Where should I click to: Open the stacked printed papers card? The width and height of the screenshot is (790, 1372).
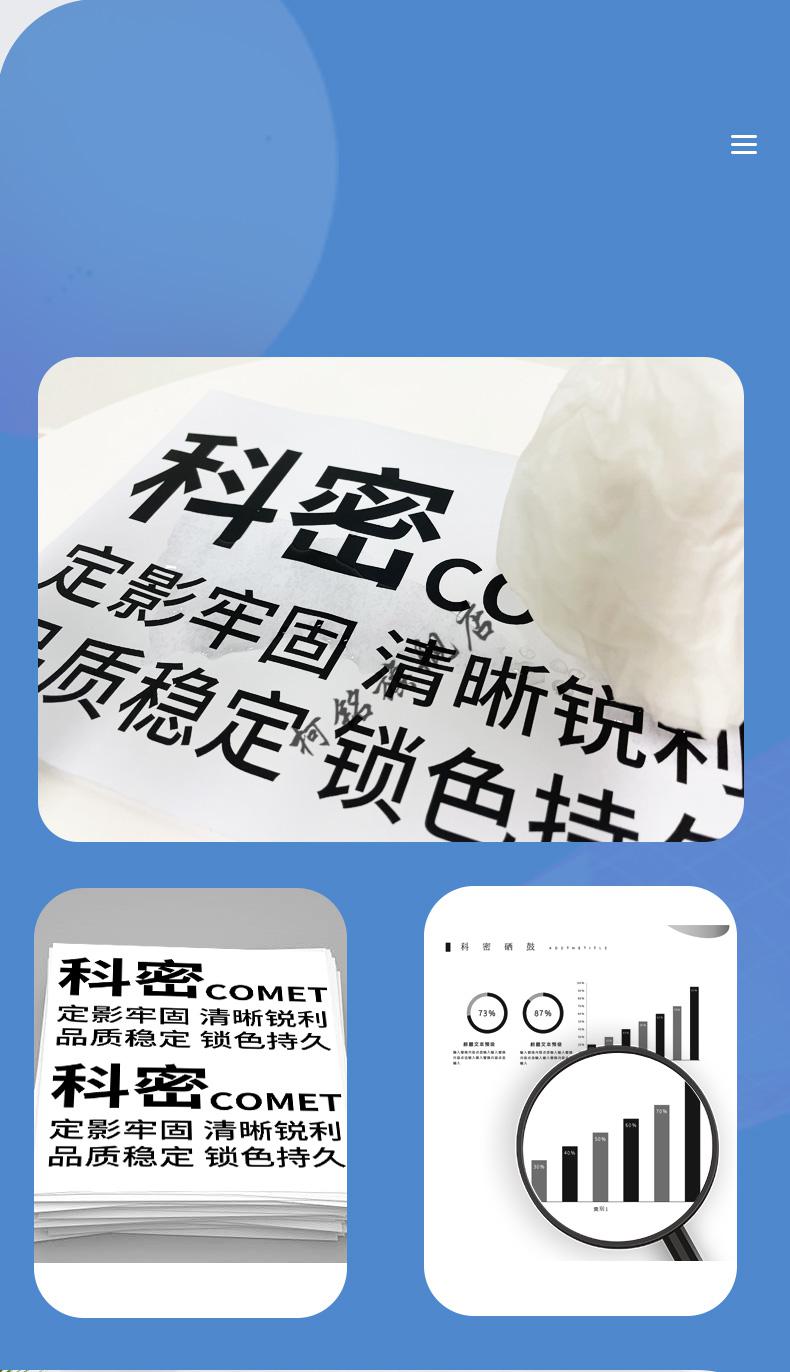190,1100
